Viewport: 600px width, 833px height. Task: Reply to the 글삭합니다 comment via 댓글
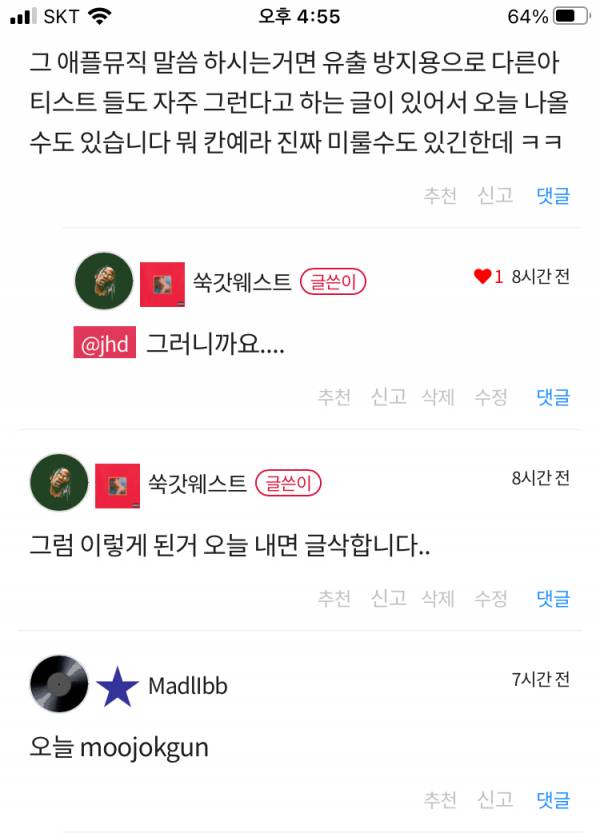553,598
